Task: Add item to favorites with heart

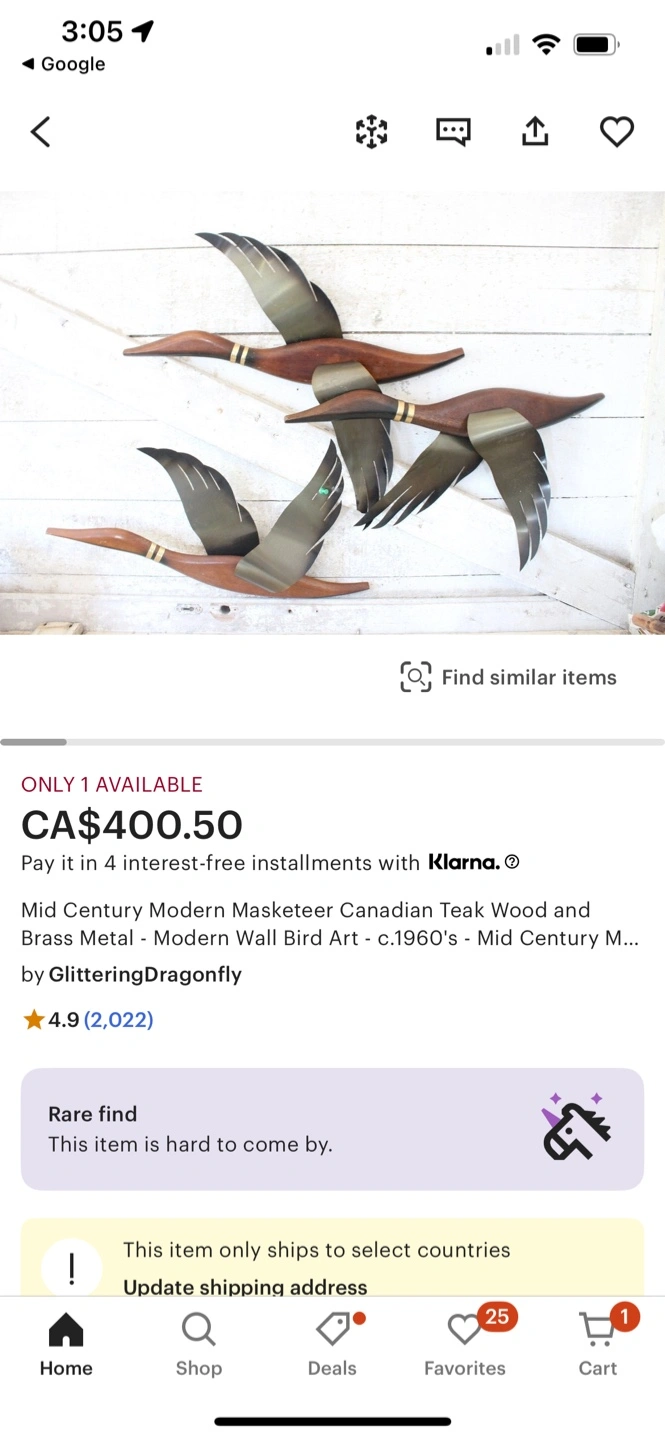Action: [x=616, y=132]
